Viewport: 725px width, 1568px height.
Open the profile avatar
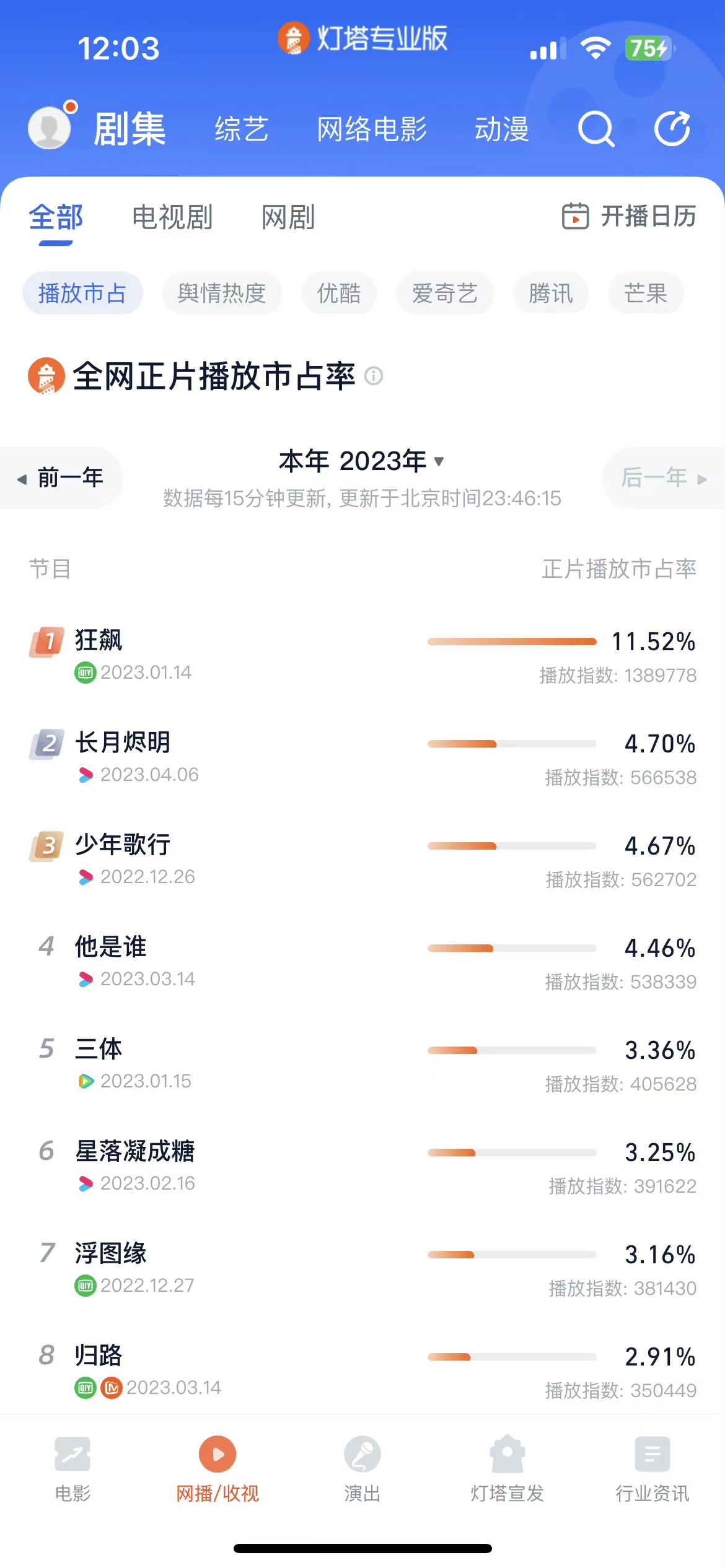(50, 128)
